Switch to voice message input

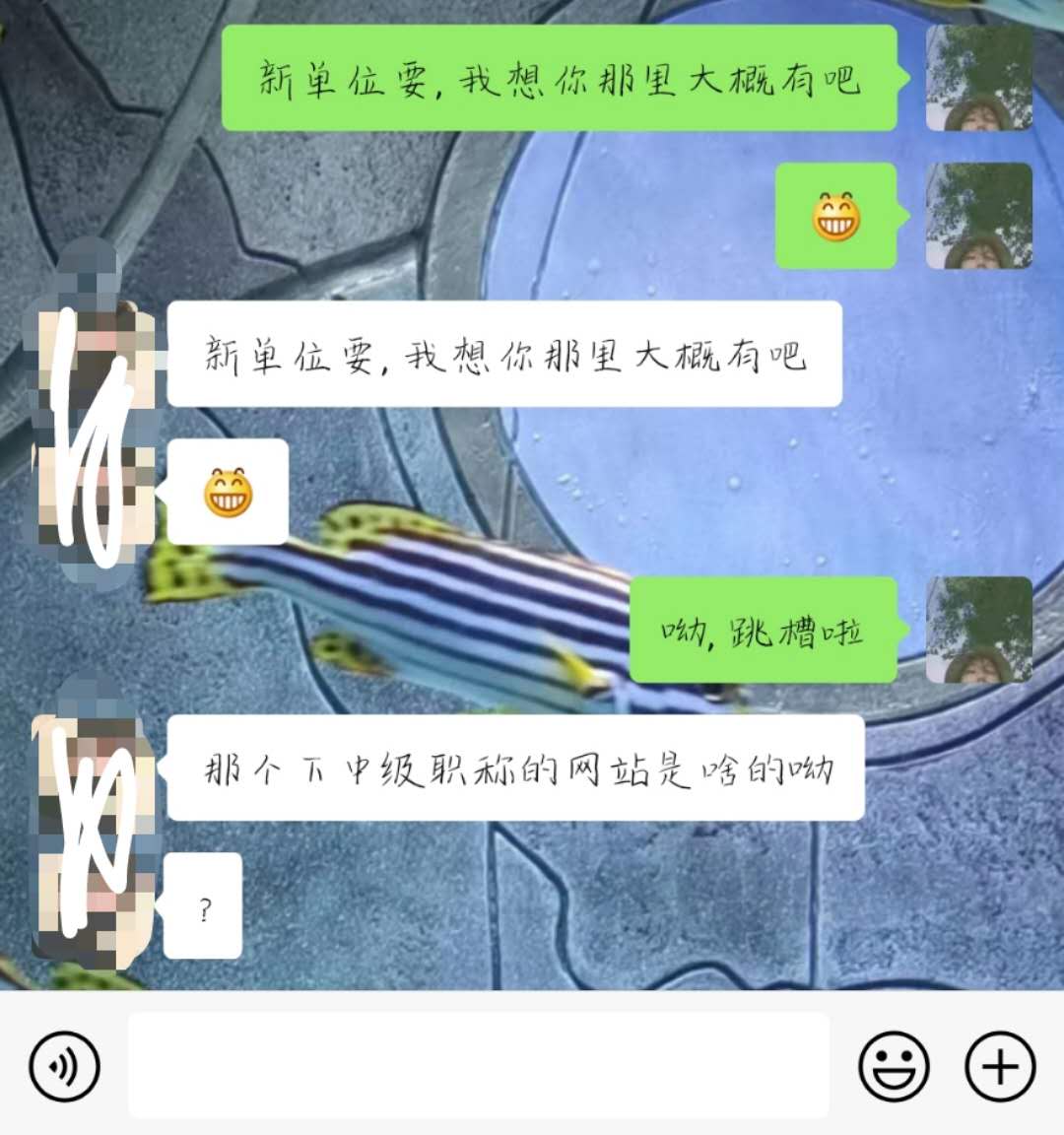(65, 1066)
